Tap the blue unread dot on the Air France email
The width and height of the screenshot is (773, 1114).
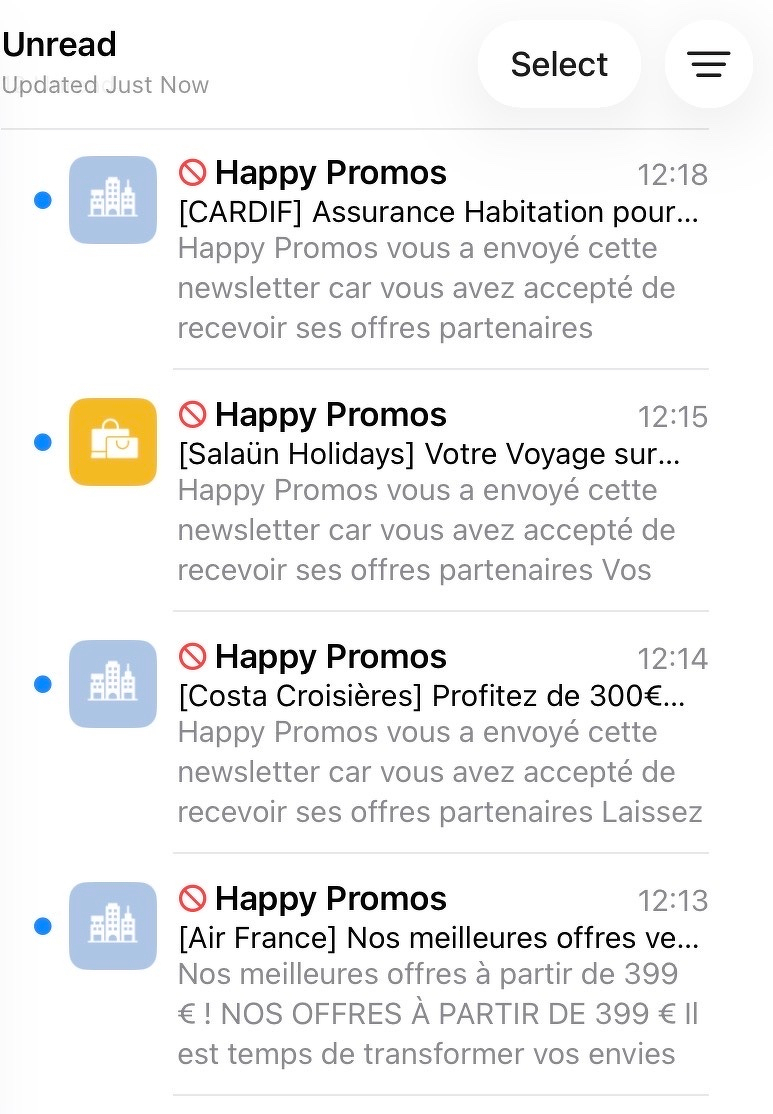point(42,926)
